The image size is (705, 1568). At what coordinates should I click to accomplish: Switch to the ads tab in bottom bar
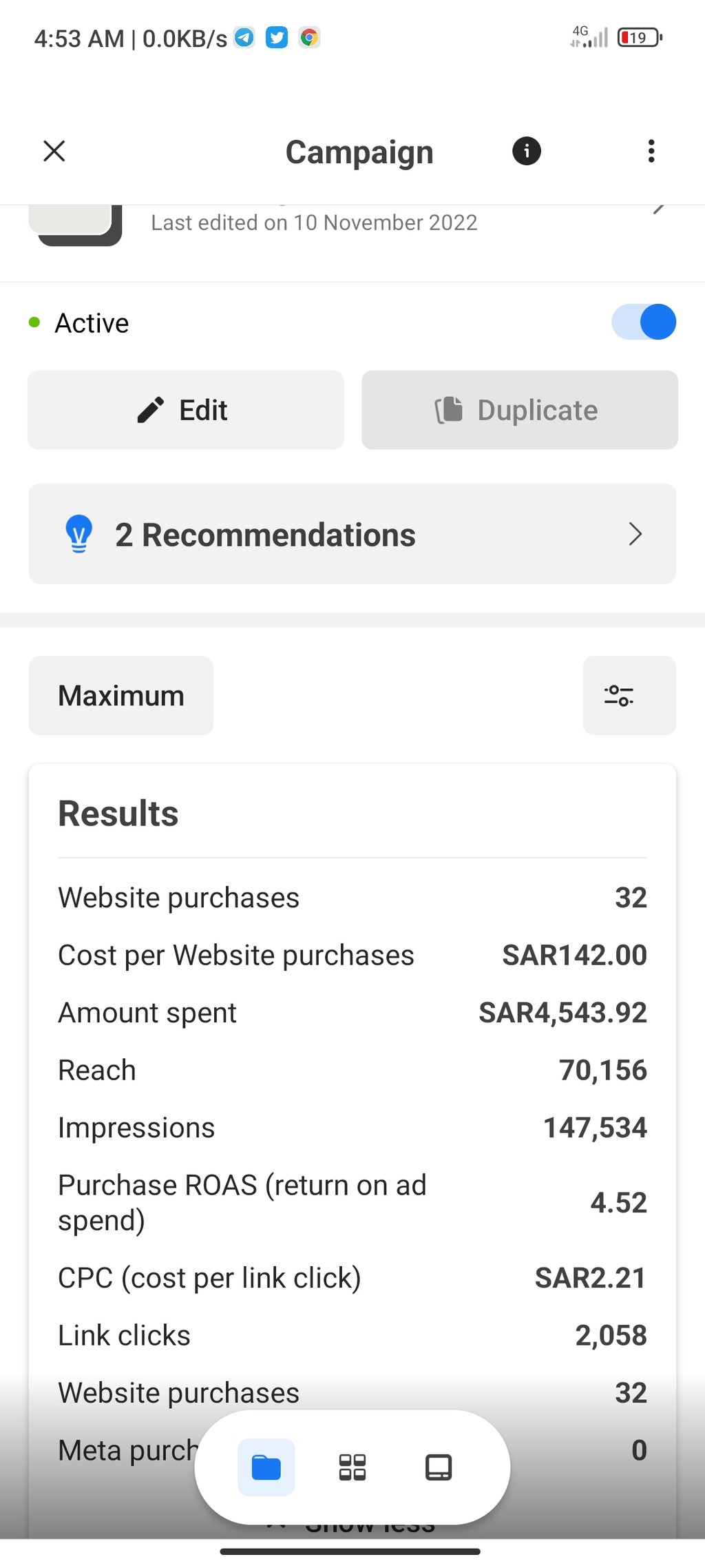pos(439,1467)
